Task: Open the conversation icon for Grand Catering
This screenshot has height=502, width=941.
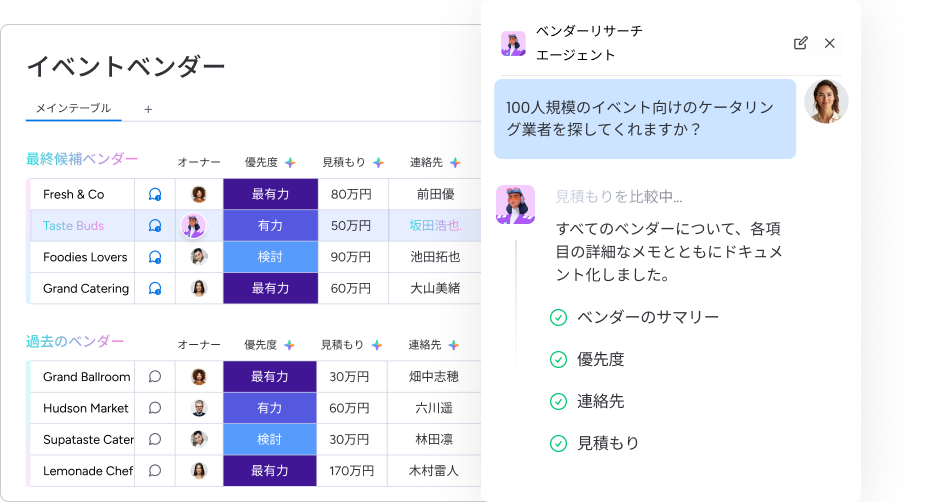Action: tap(155, 288)
